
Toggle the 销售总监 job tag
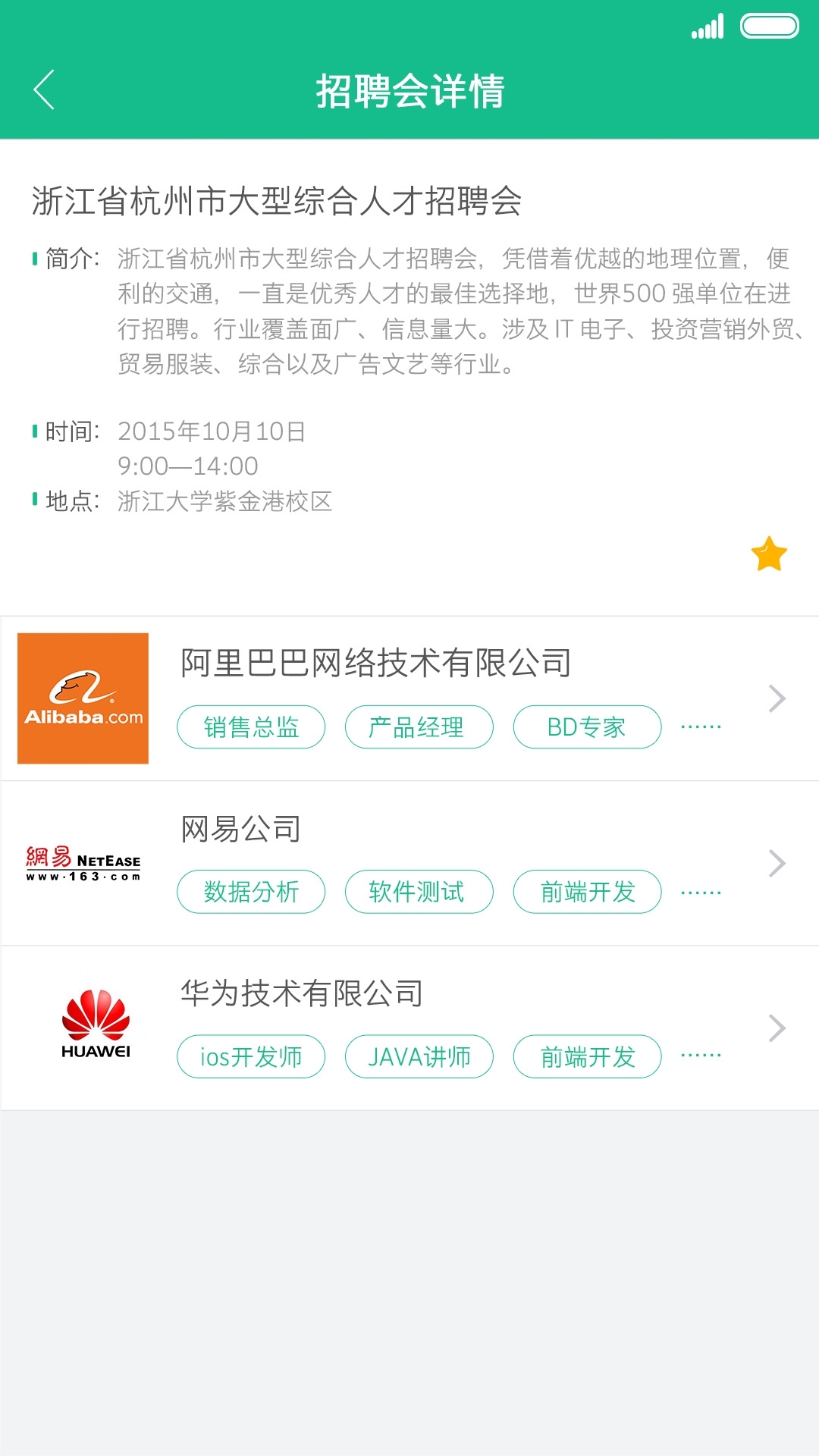pyautogui.click(x=251, y=726)
